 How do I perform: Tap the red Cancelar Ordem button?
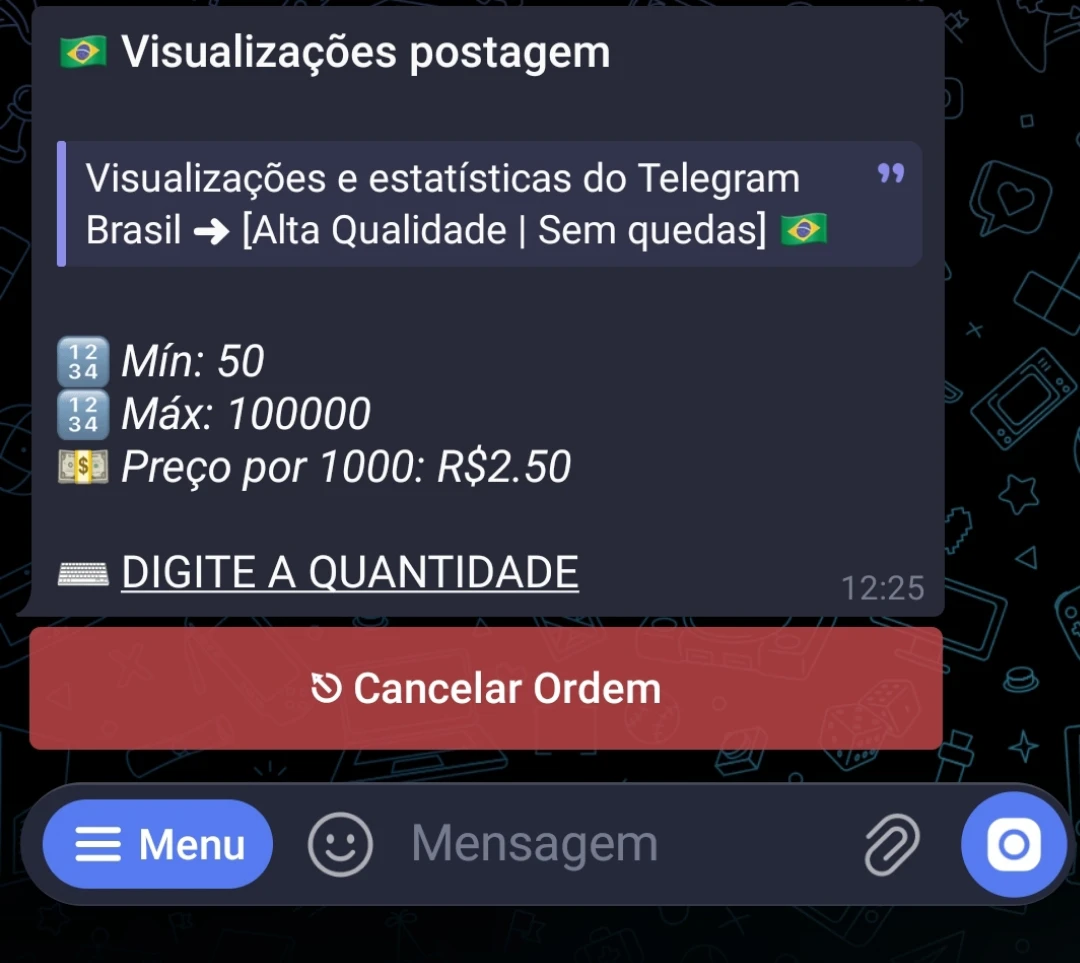(x=486, y=688)
